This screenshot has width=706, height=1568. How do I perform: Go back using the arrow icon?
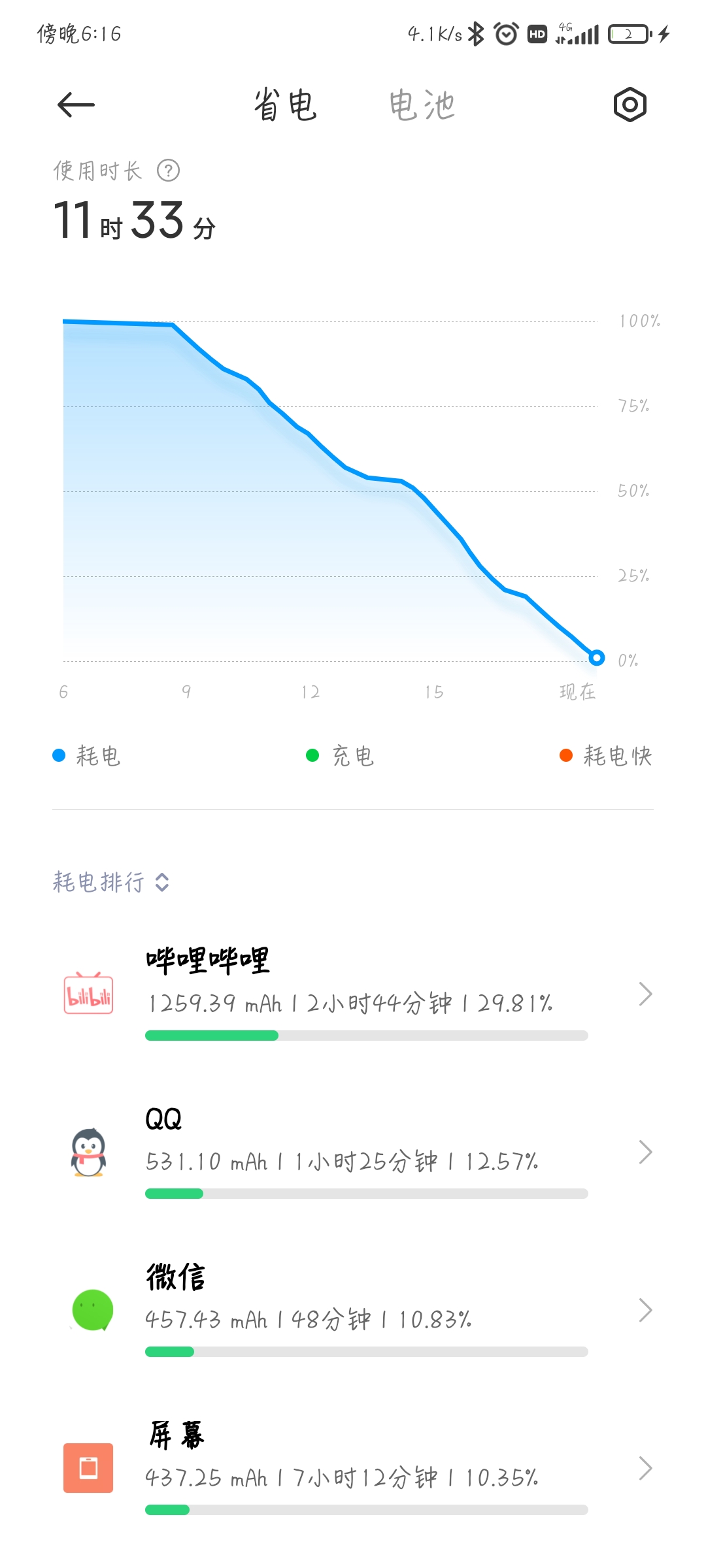click(x=76, y=105)
